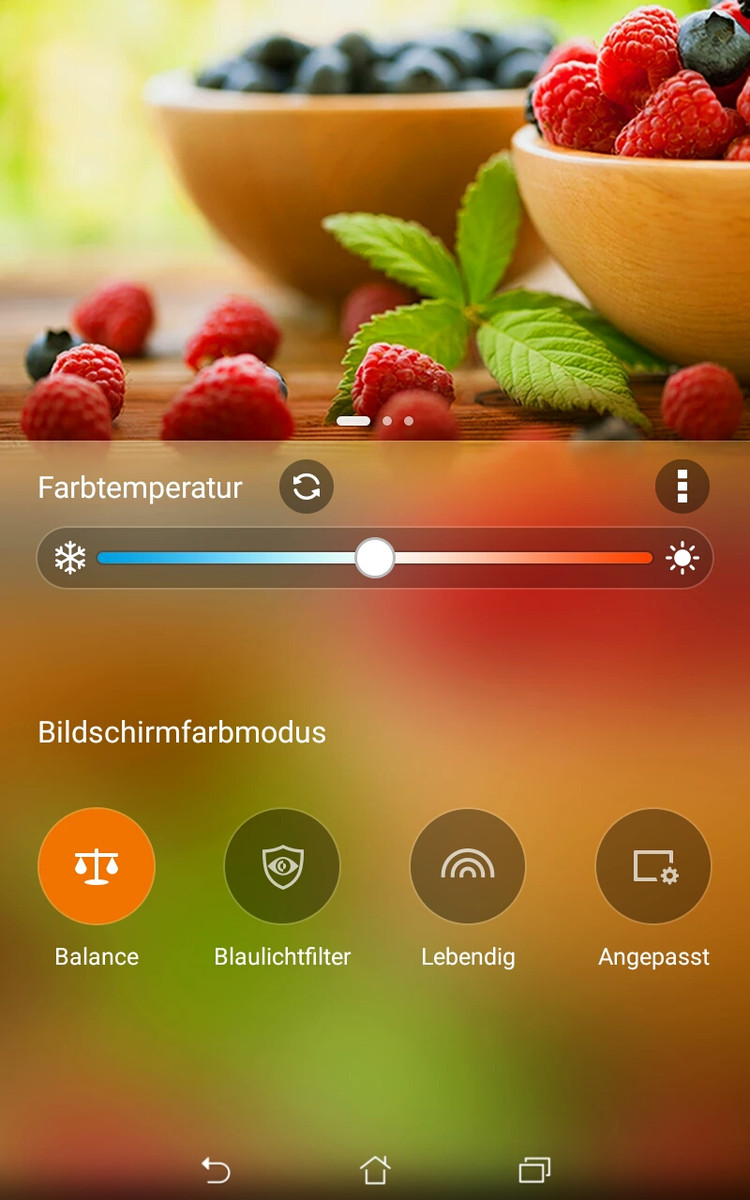Screen dimensions: 750x1200
Task: Choose the Lebendig screen mode
Action: (468, 866)
